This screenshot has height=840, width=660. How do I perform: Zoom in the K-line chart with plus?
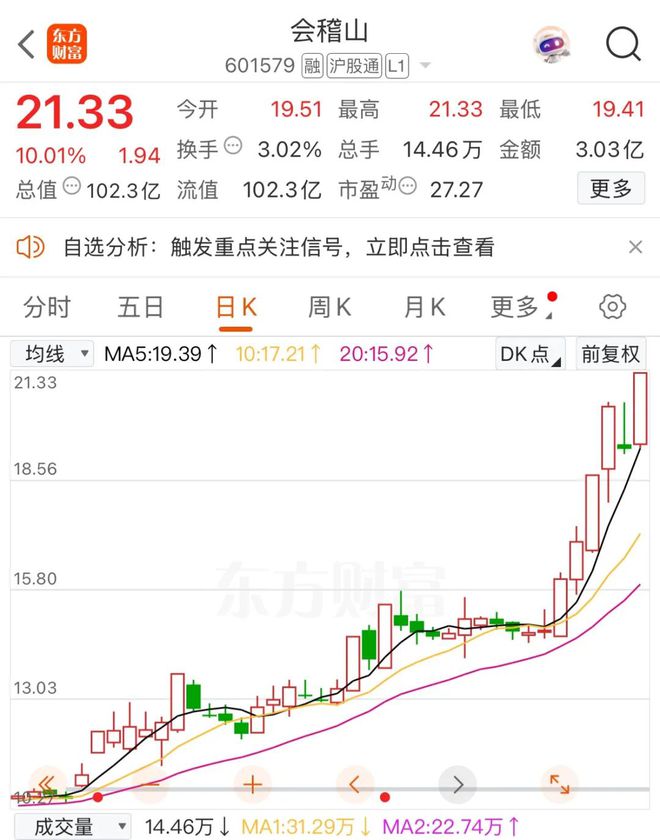pyautogui.click(x=252, y=783)
